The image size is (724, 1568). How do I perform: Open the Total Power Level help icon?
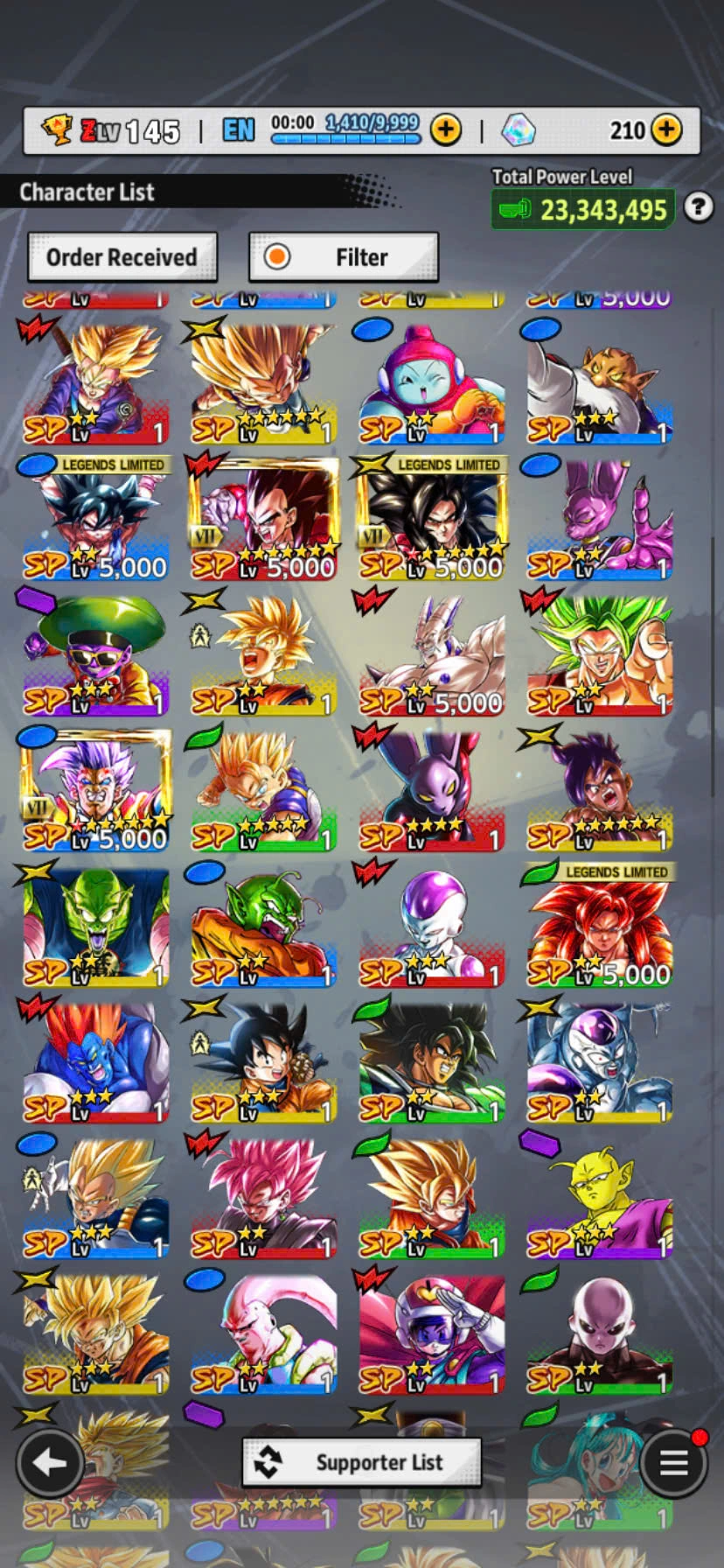pos(698,207)
